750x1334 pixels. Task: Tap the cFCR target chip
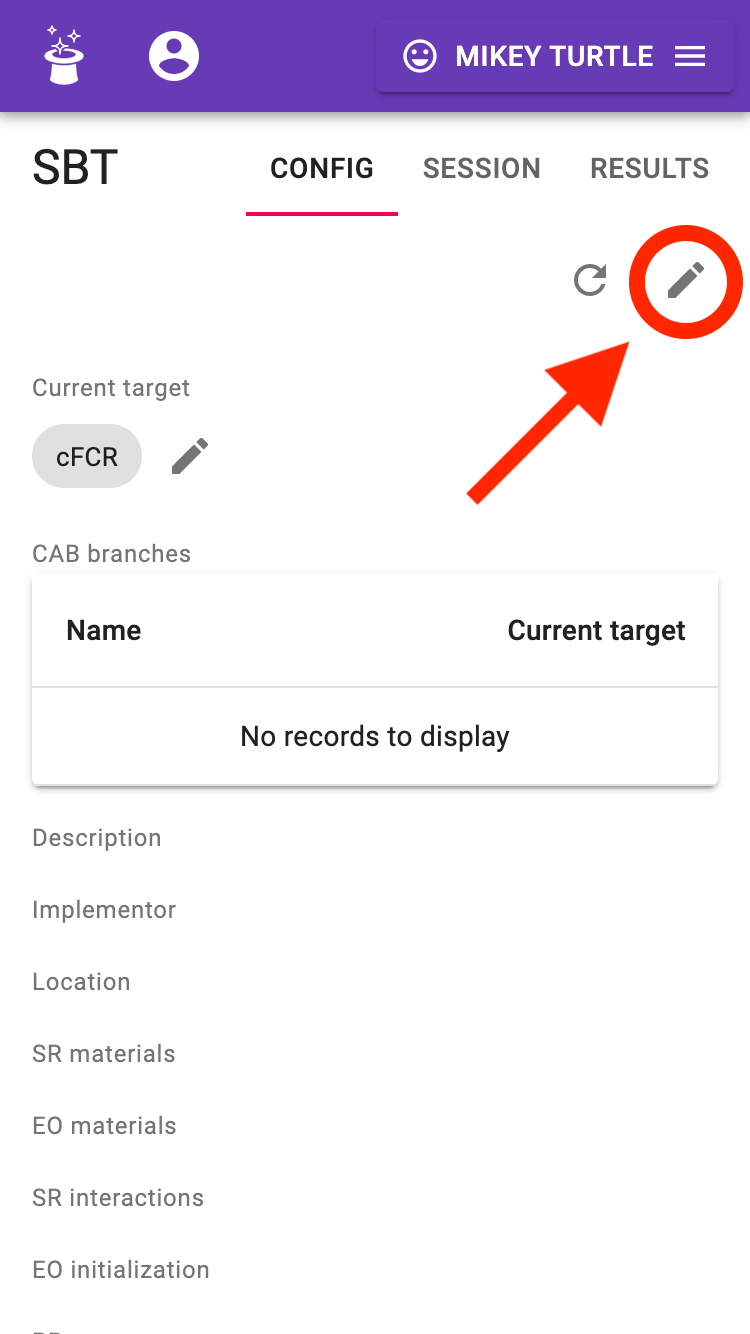[x=87, y=457]
